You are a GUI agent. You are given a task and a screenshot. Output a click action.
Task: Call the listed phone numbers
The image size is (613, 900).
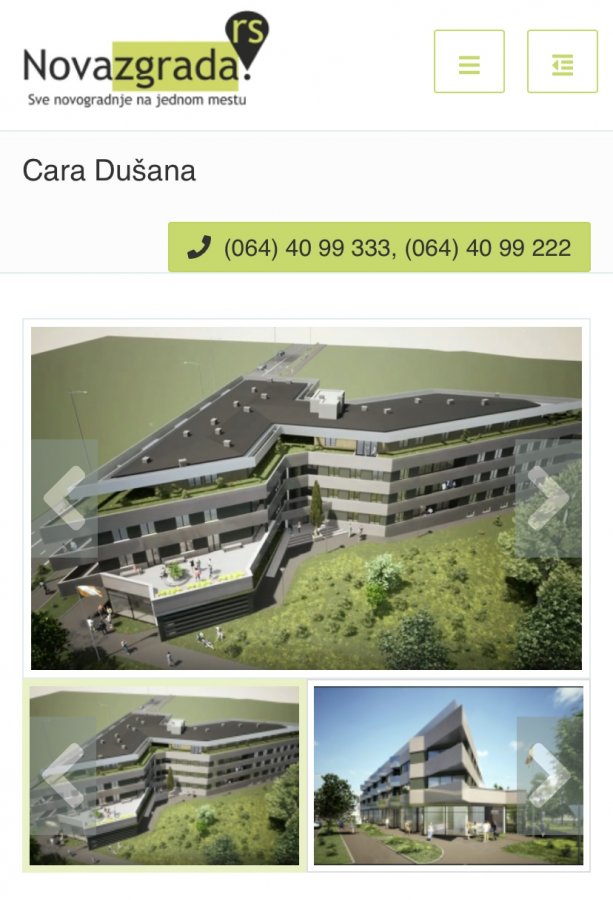point(379,247)
